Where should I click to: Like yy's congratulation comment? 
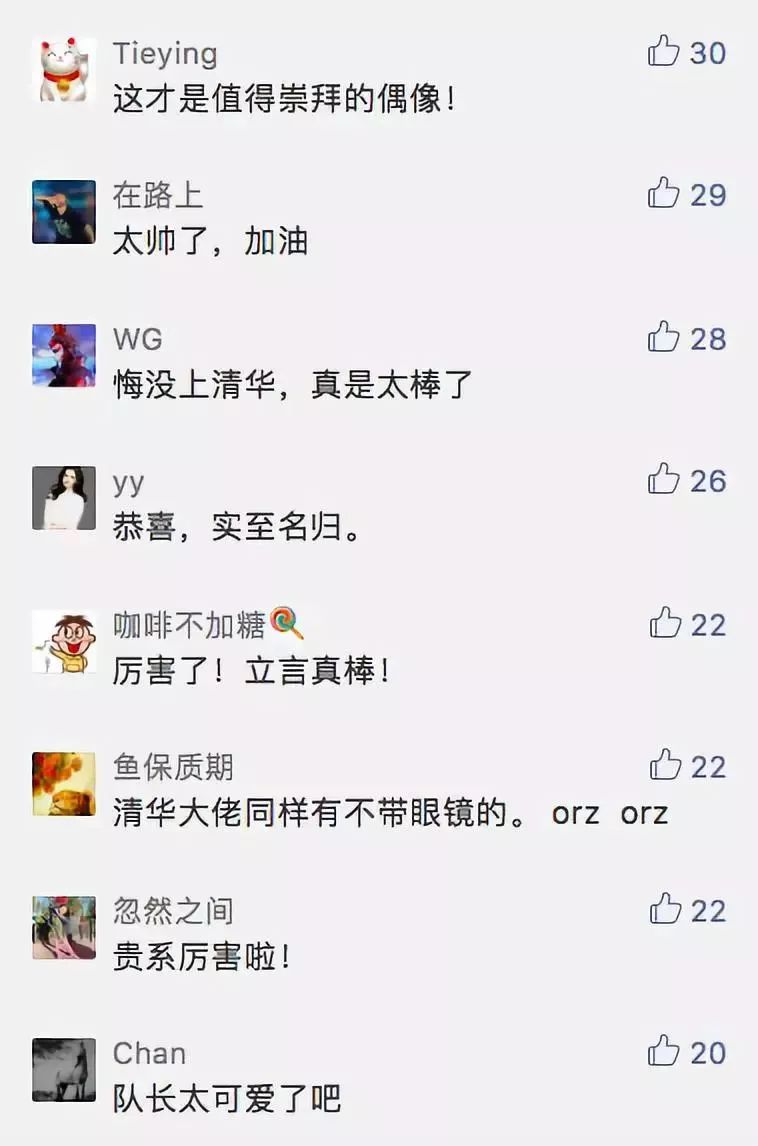(664, 480)
